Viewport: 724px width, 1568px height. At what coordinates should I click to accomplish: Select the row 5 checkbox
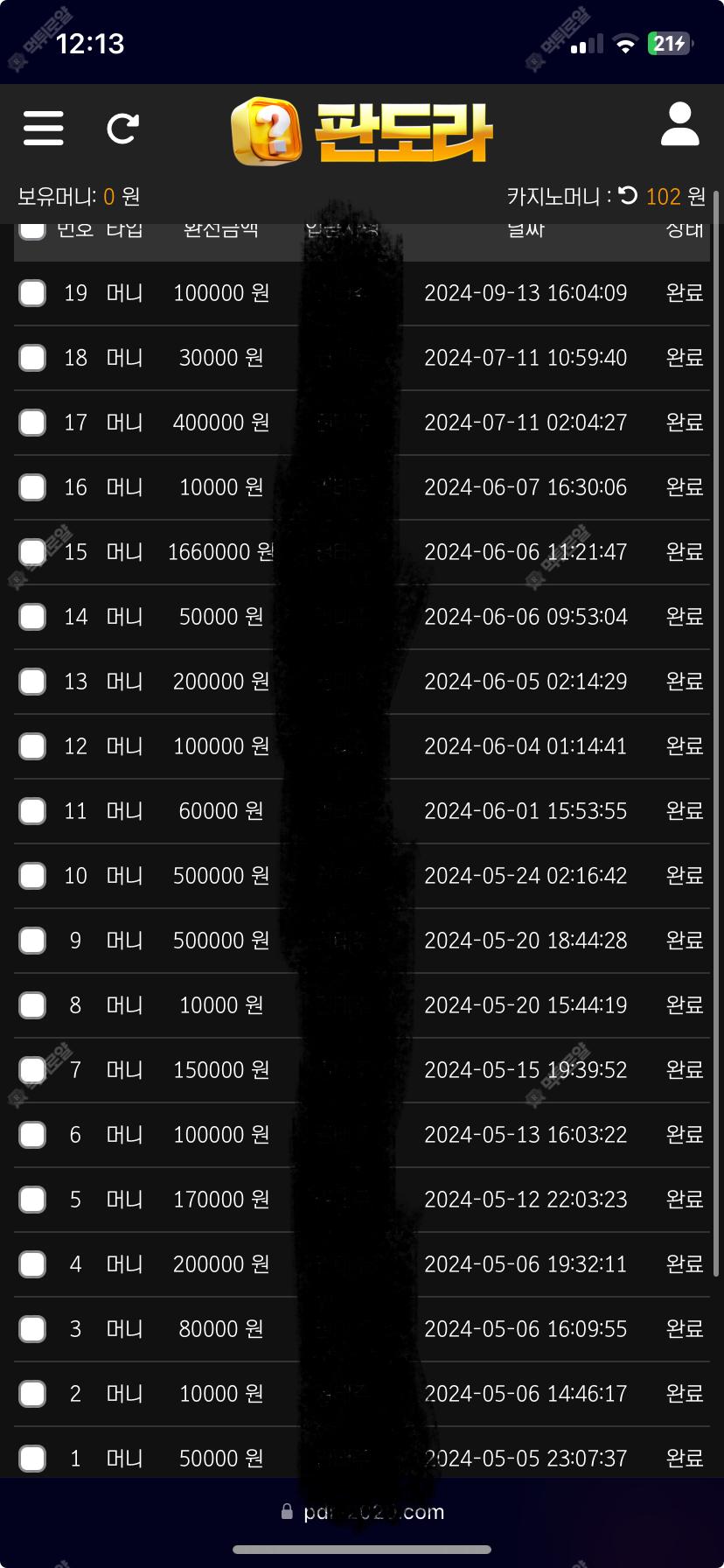click(x=32, y=1200)
